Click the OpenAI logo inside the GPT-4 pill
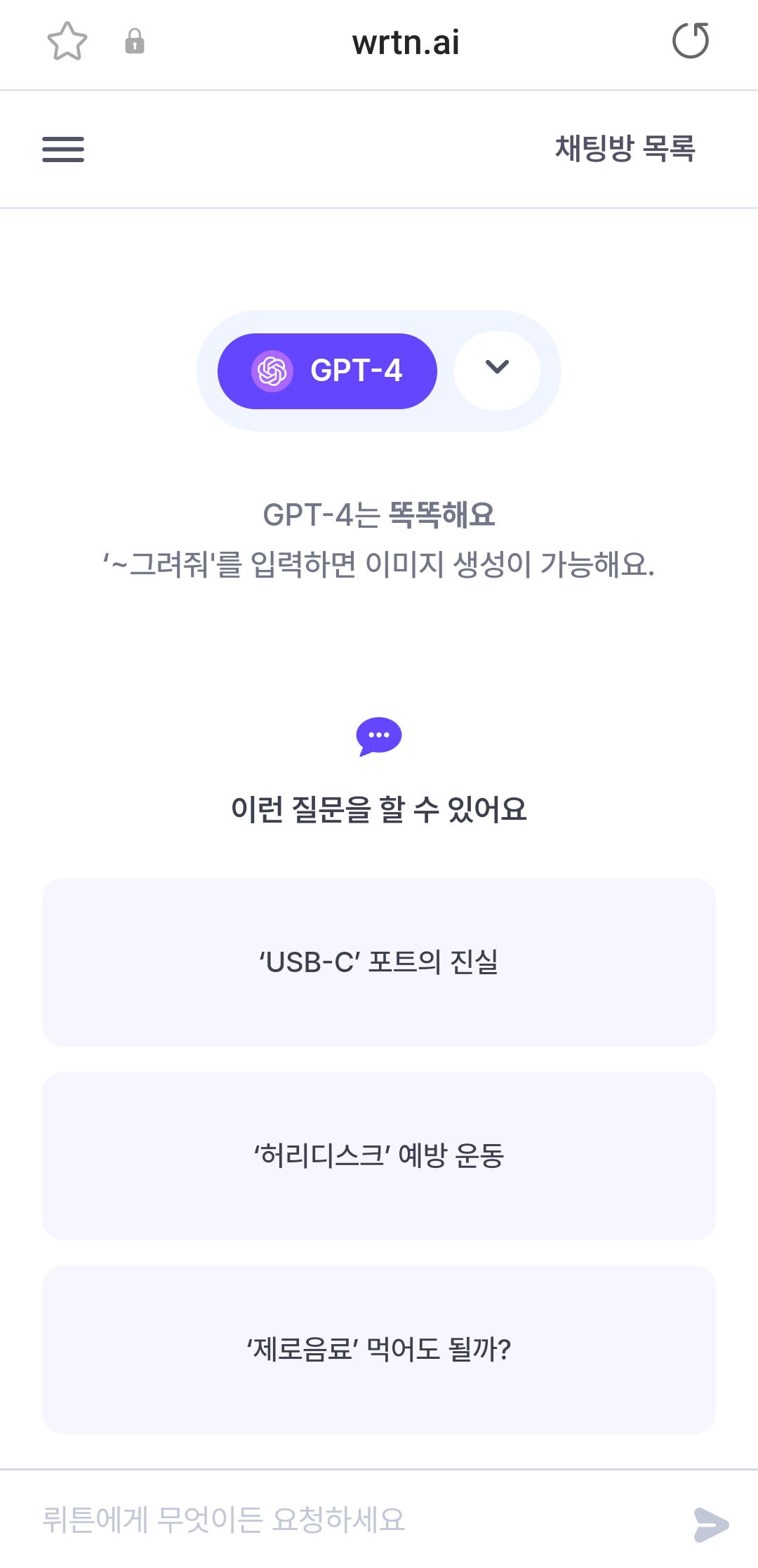The height and width of the screenshot is (1568, 758). 274,371
